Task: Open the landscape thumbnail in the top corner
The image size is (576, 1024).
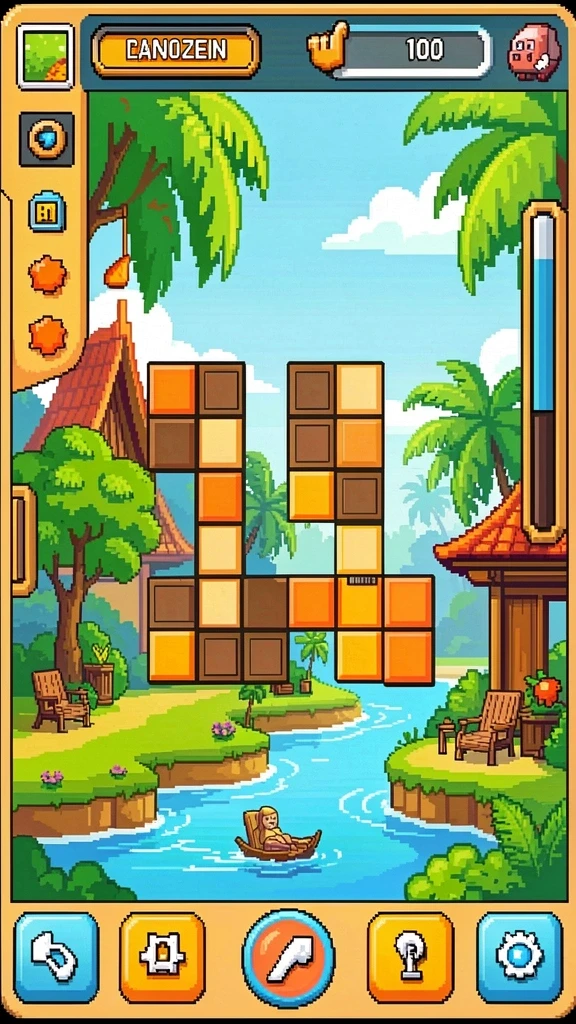Action: pyautogui.click(x=45, y=56)
